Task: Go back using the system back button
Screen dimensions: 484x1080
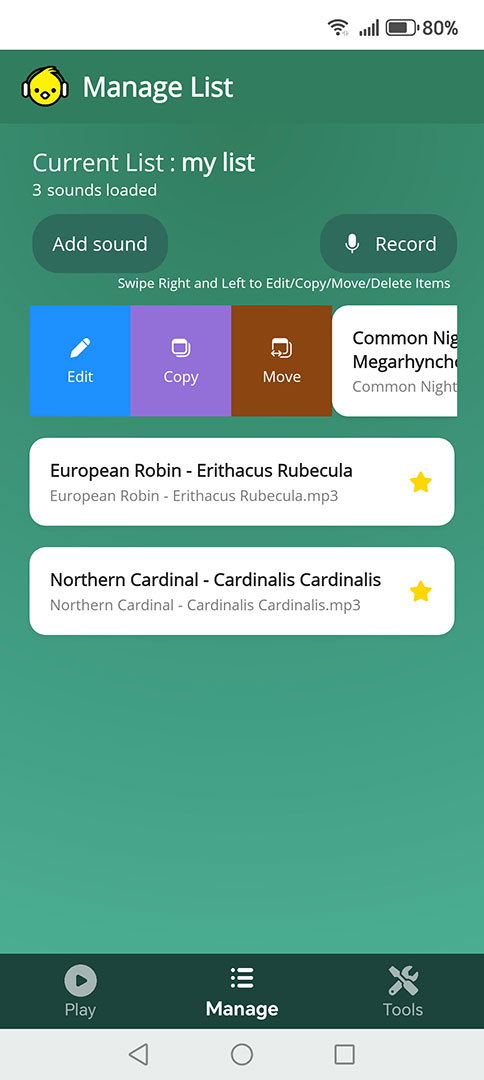Action: [138, 1054]
